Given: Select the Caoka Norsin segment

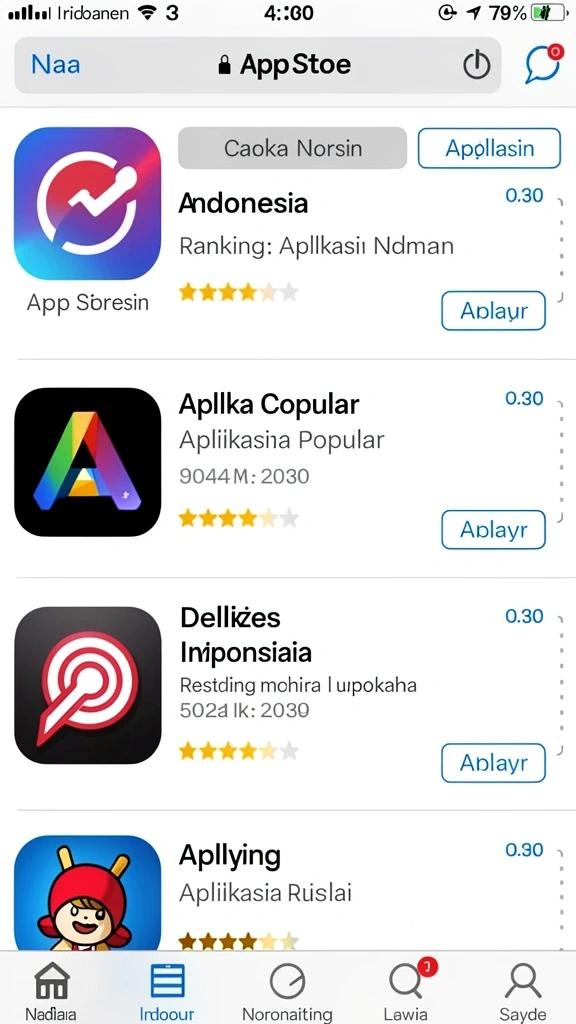Looking at the screenshot, I should point(293,148).
